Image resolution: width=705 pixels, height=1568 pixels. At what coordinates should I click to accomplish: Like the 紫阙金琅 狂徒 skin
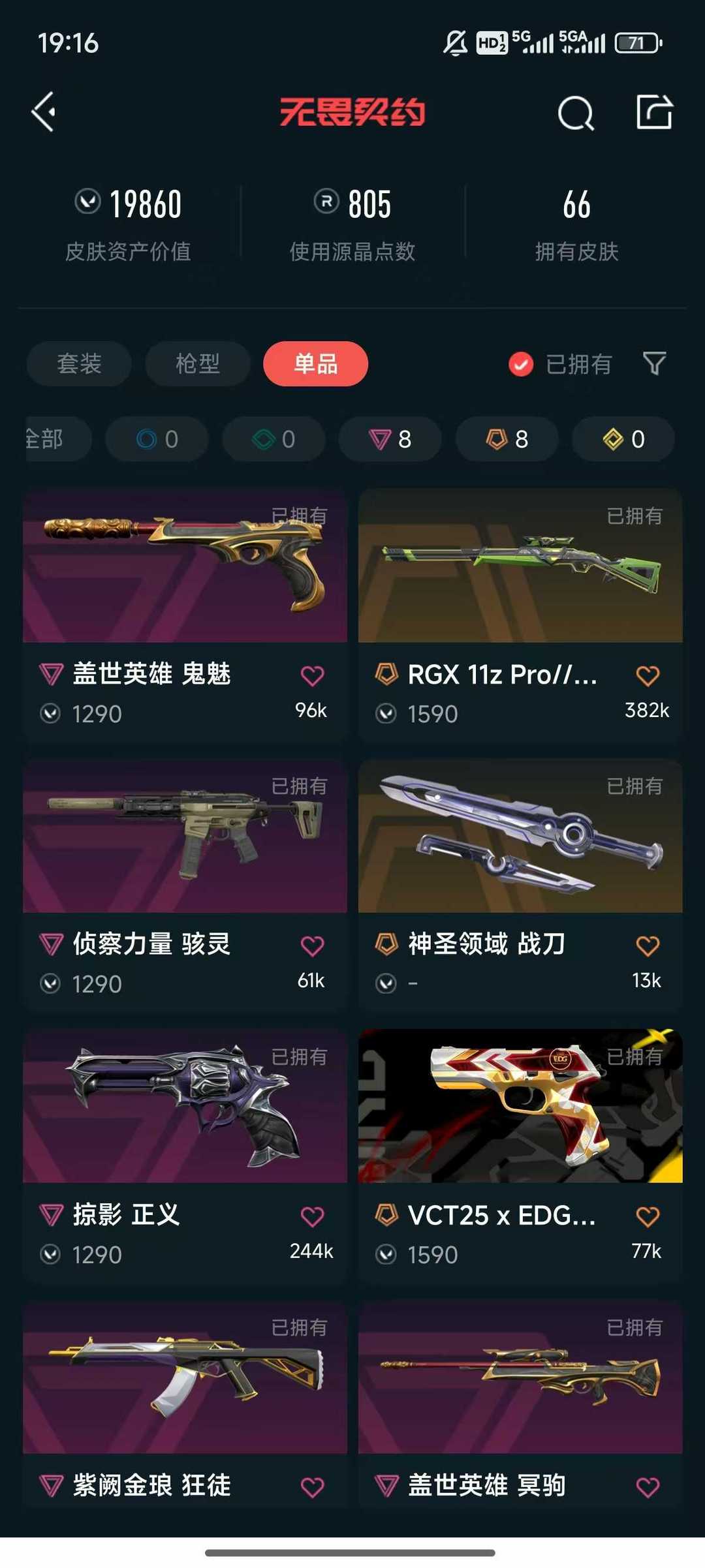click(312, 1487)
